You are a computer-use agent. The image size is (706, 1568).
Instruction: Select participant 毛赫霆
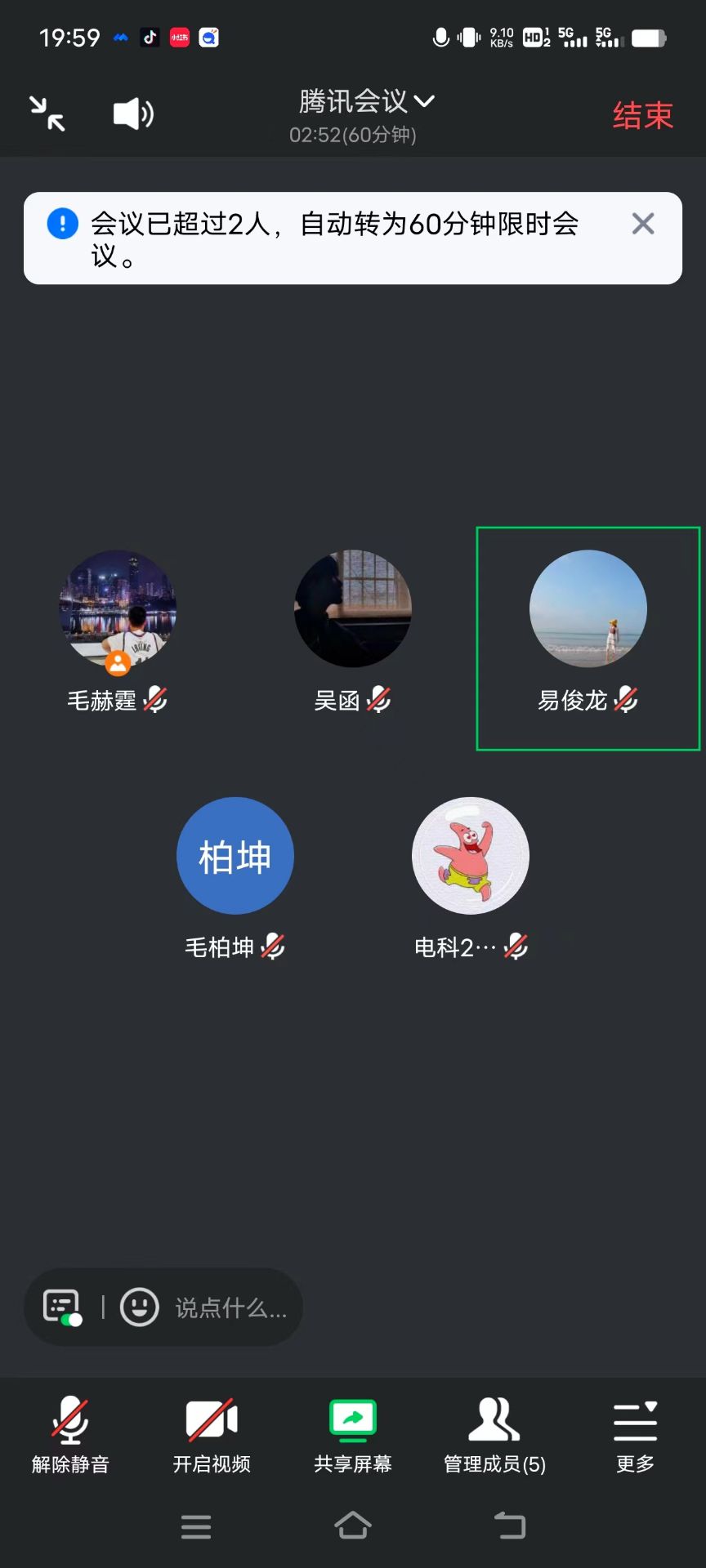[x=118, y=609]
